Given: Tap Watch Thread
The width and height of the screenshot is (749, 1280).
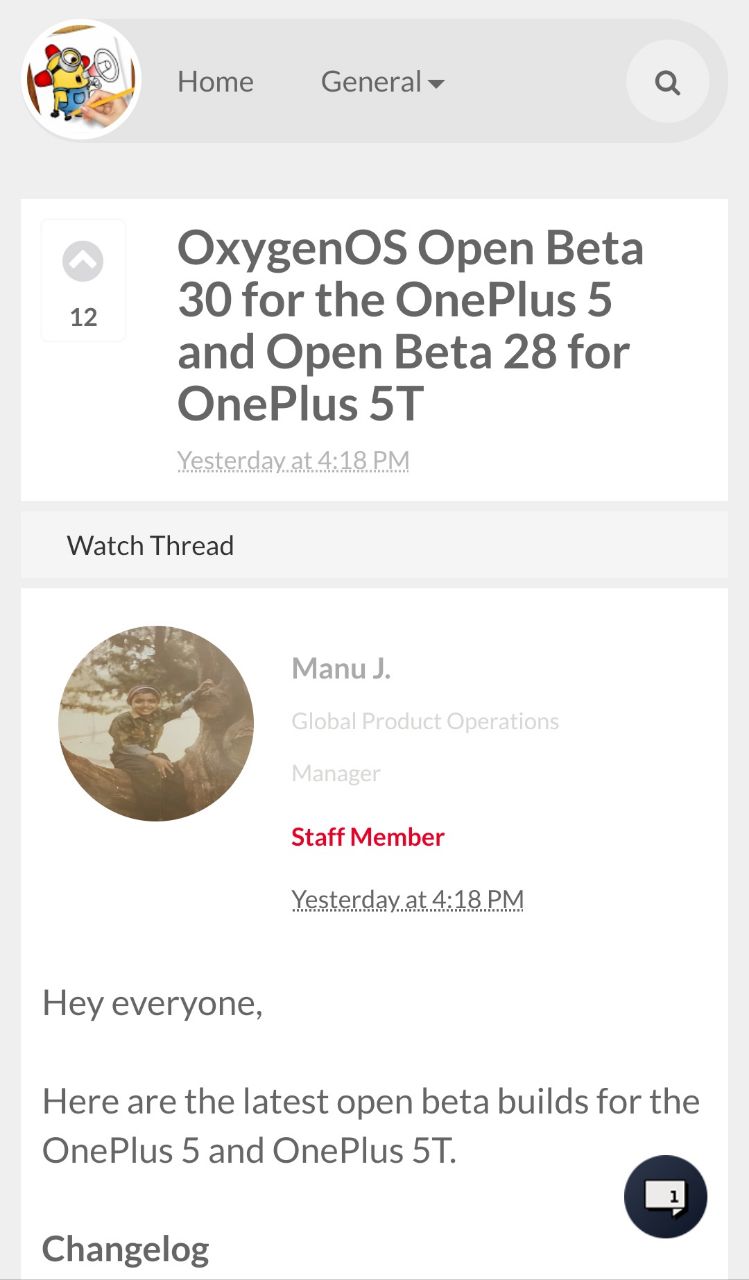Looking at the screenshot, I should click(x=150, y=546).
